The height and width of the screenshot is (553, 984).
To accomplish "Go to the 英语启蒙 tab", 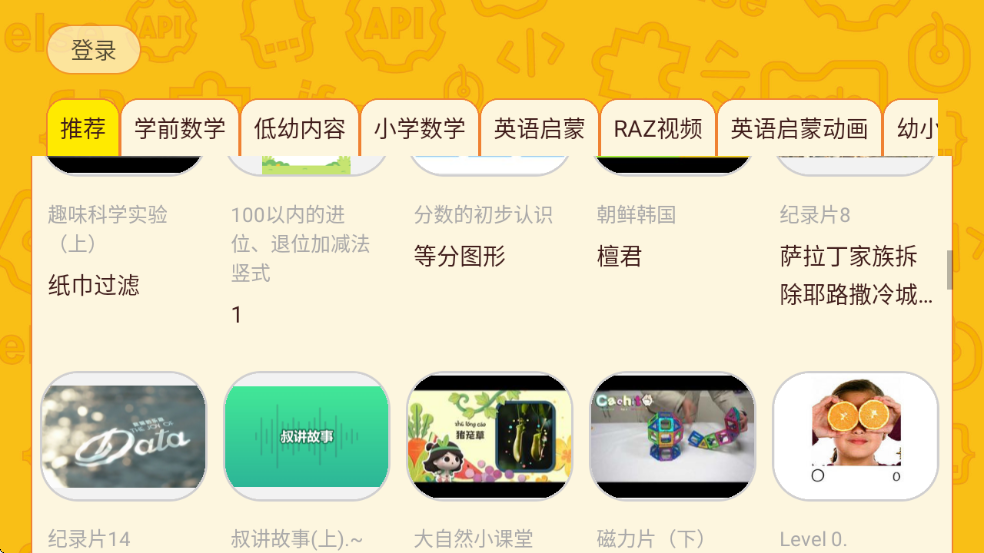I will tap(539, 129).
